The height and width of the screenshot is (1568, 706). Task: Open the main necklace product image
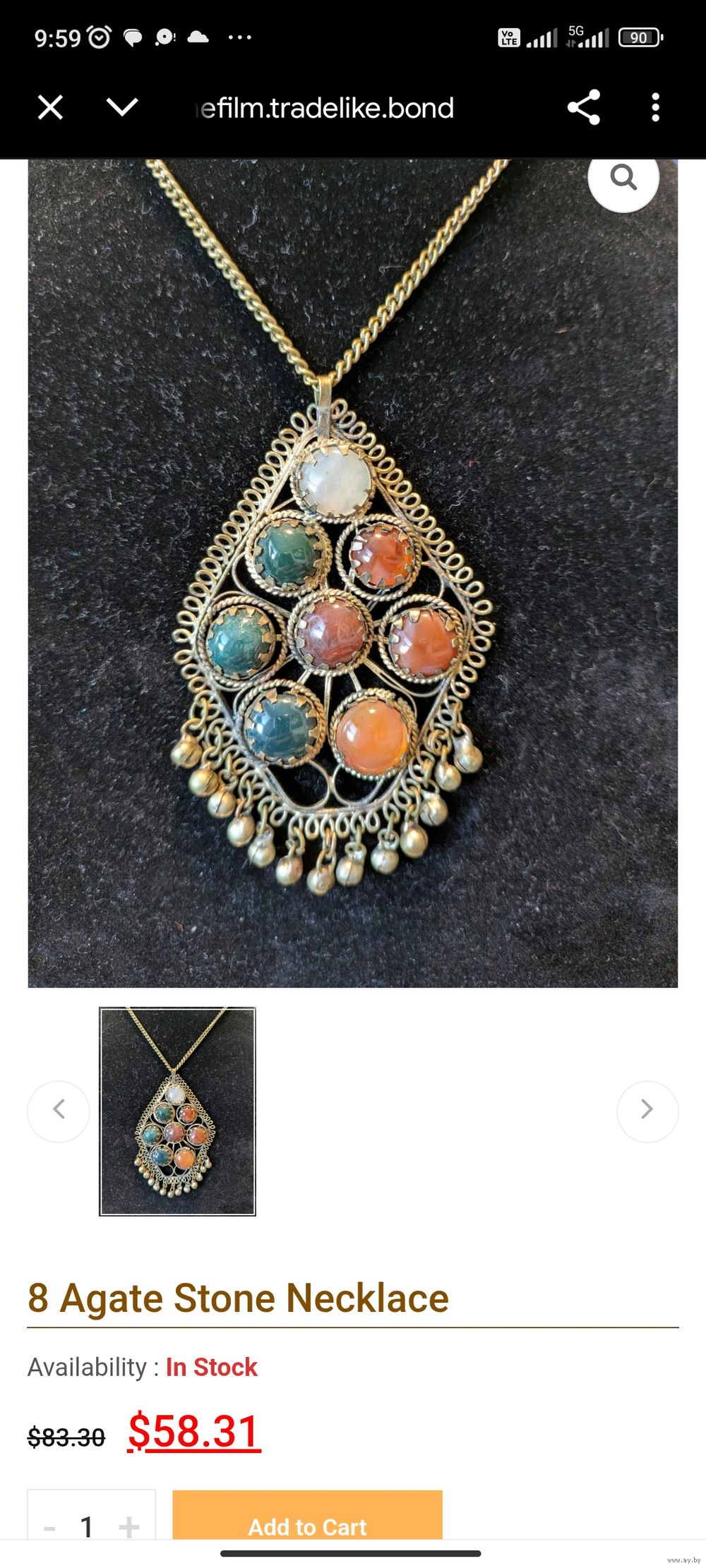tap(353, 572)
